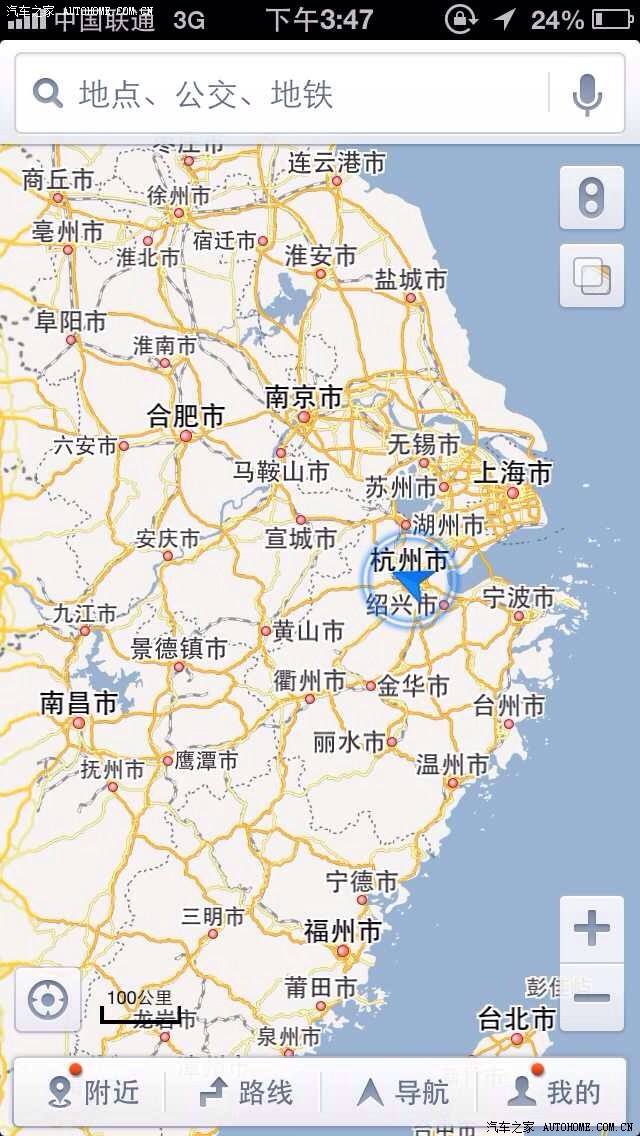
Task: Go to the 我的 profile tab
Action: (x=555, y=1092)
